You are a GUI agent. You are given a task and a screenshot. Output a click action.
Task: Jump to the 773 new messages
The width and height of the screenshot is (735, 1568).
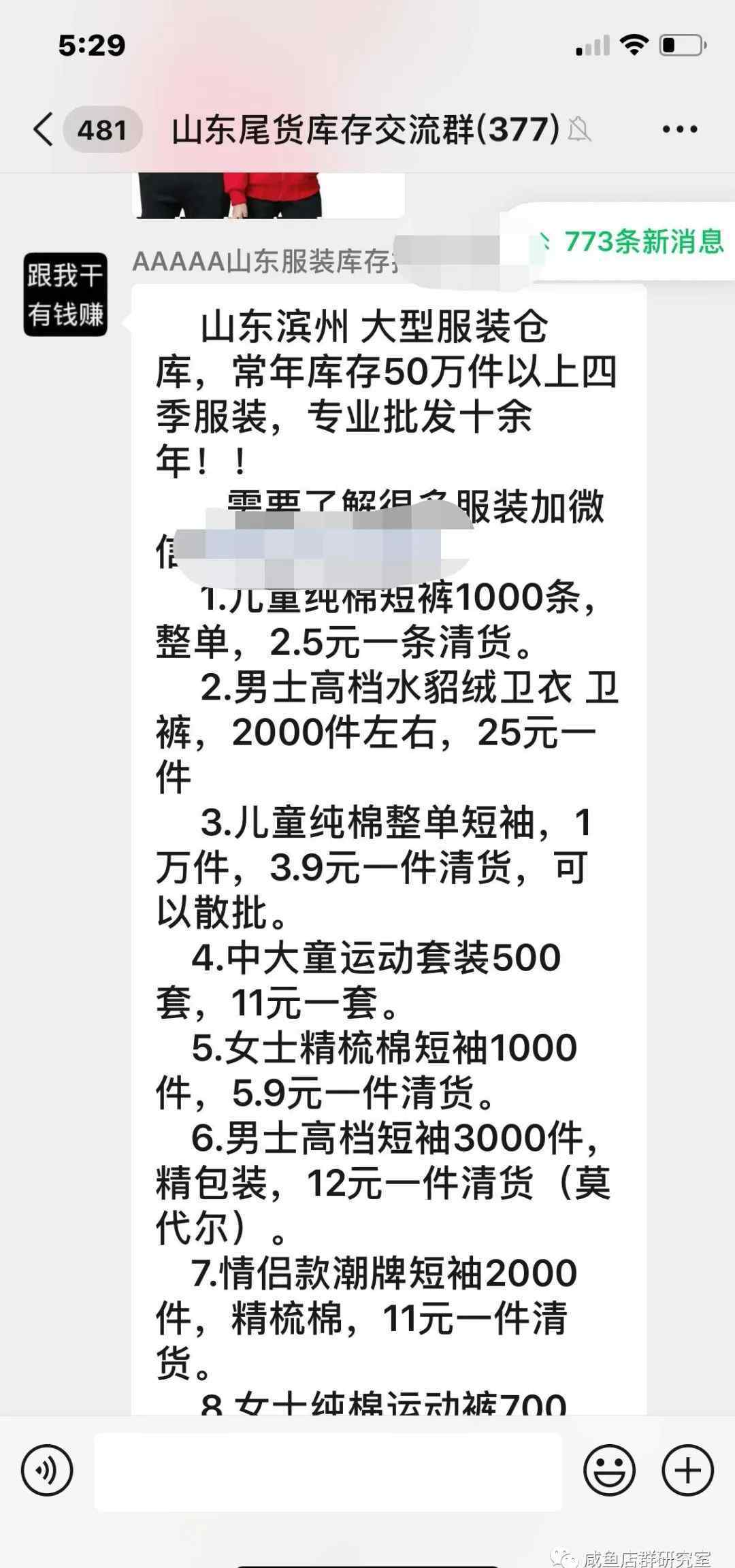tap(626, 241)
